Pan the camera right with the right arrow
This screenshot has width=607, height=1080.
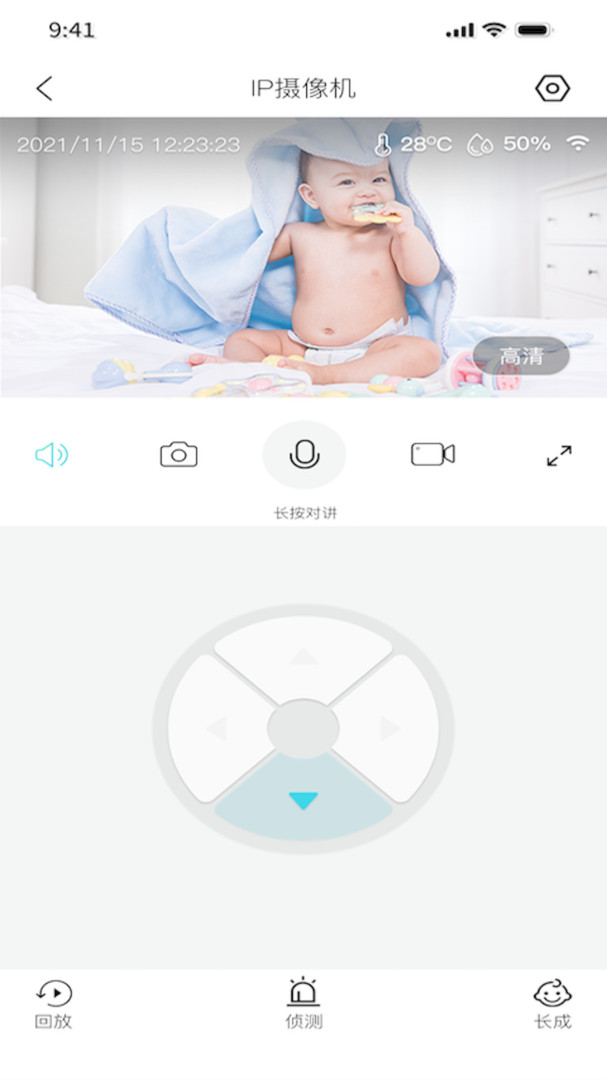click(390, 729)
